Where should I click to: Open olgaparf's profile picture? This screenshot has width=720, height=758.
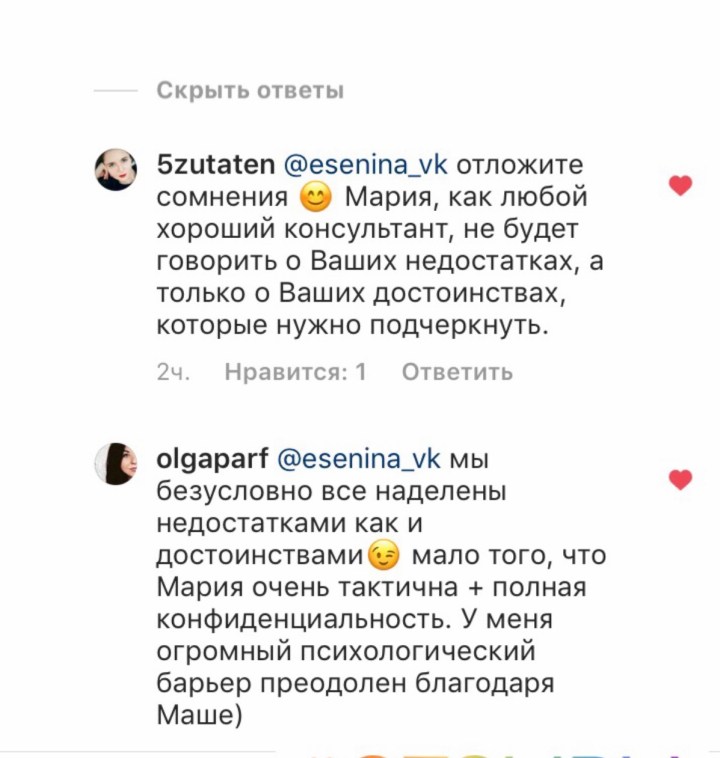[116, 463]
